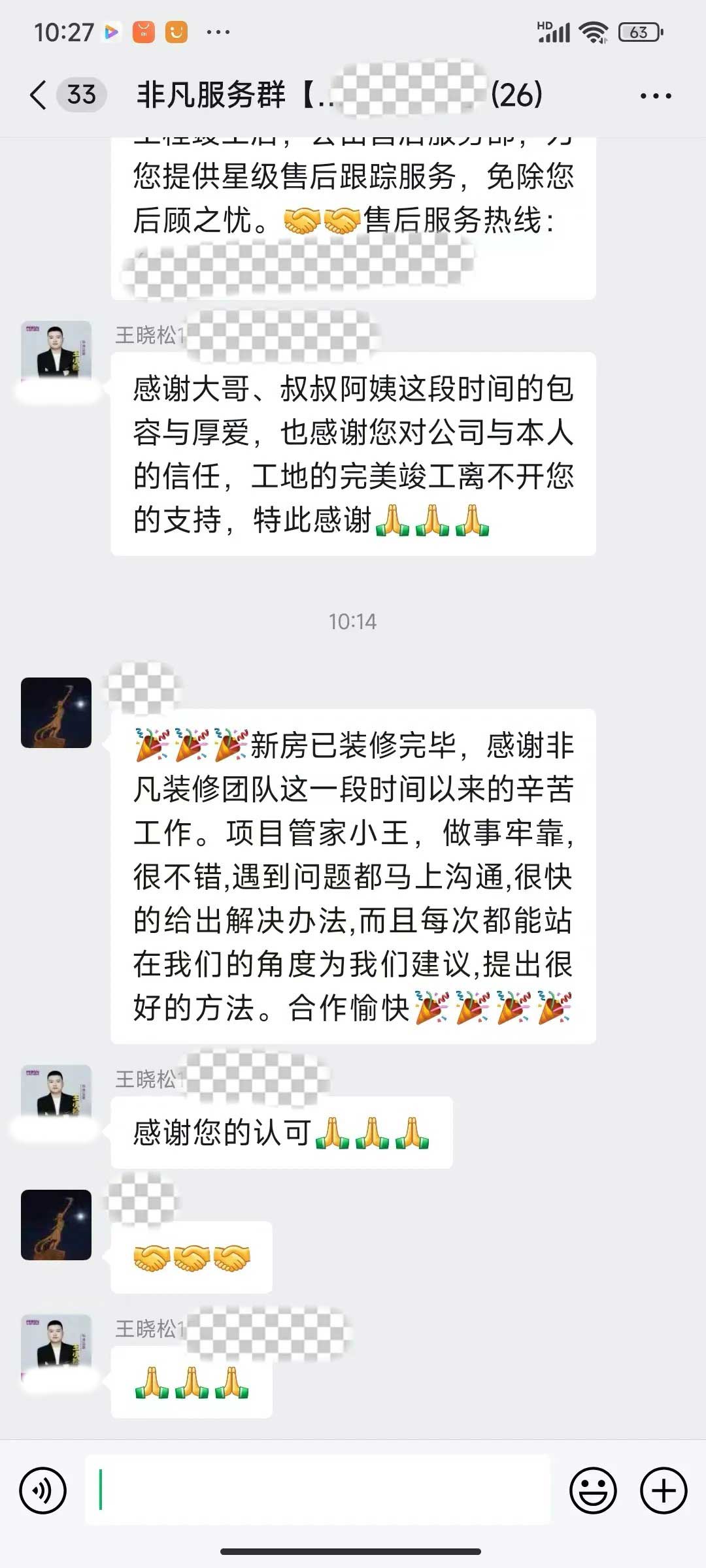Focus the message text field
This screenshot has height=1568, width=706.
[318, 1490]
